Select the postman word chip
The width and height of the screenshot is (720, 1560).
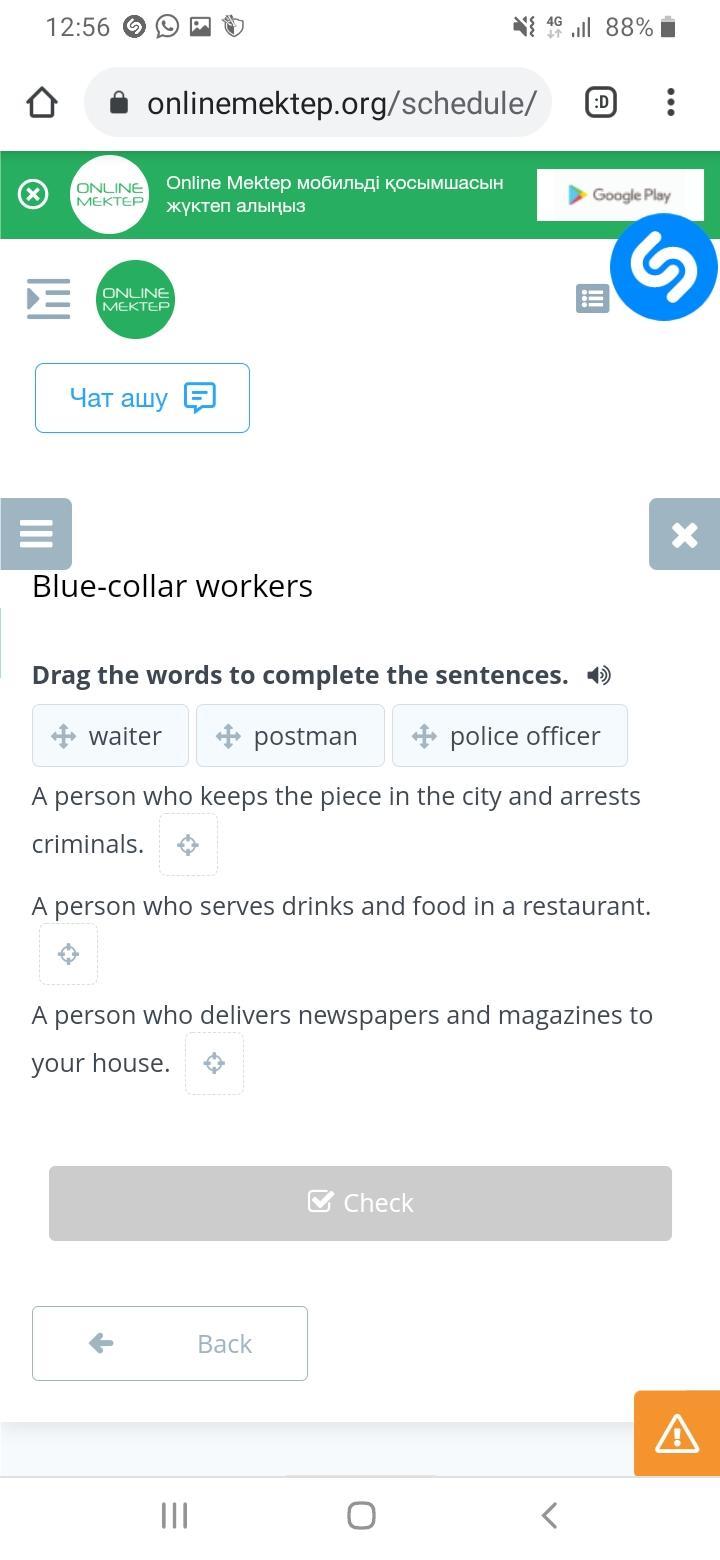click(x=290, y=736)
